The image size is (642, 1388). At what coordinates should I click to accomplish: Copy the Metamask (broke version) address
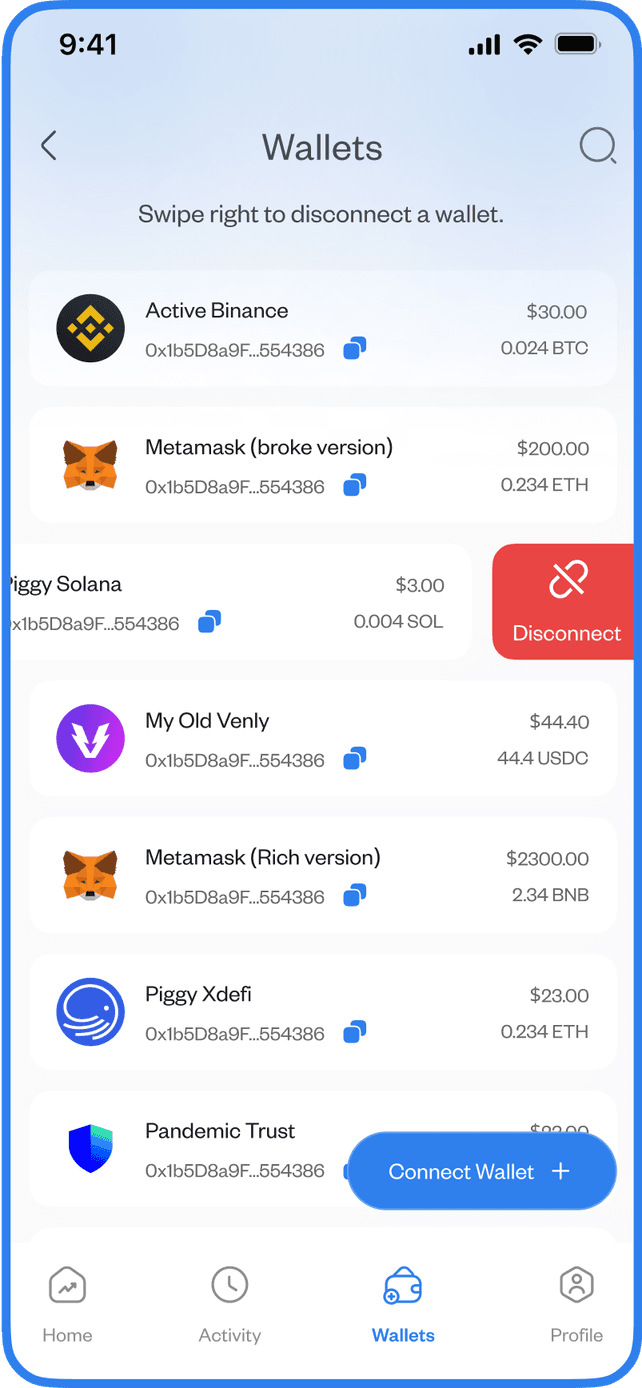354,486
